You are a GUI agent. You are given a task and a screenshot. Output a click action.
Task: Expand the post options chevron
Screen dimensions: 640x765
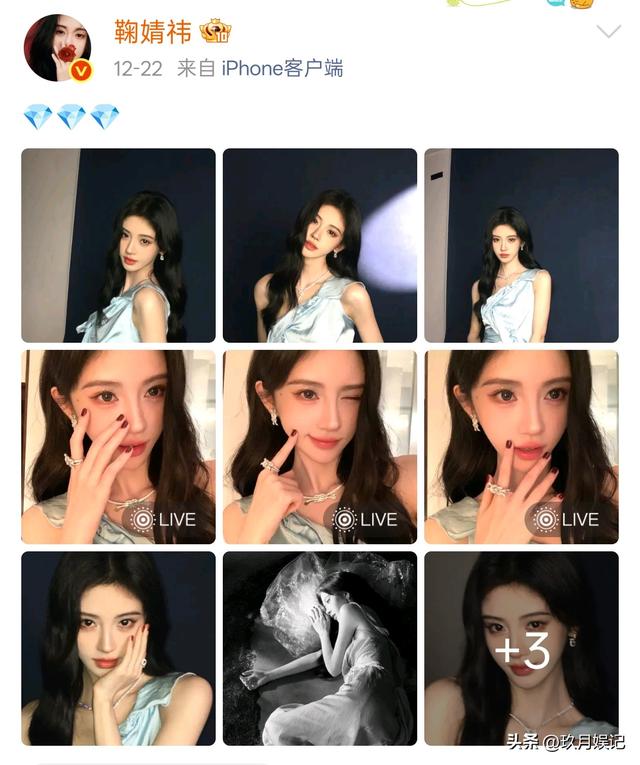(608, 31)
